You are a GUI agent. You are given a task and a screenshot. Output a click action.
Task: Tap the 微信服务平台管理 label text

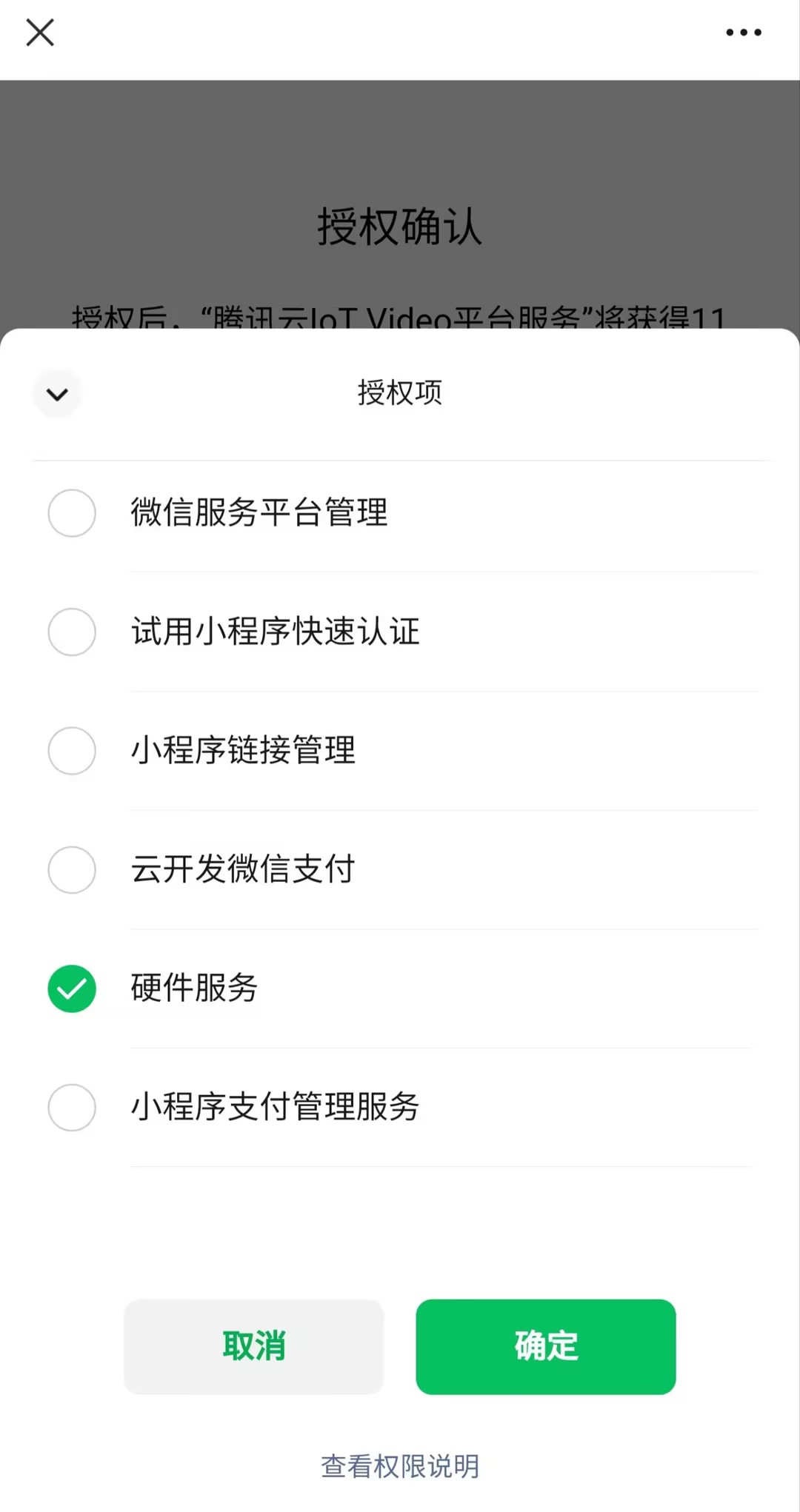tap(259, 514)
